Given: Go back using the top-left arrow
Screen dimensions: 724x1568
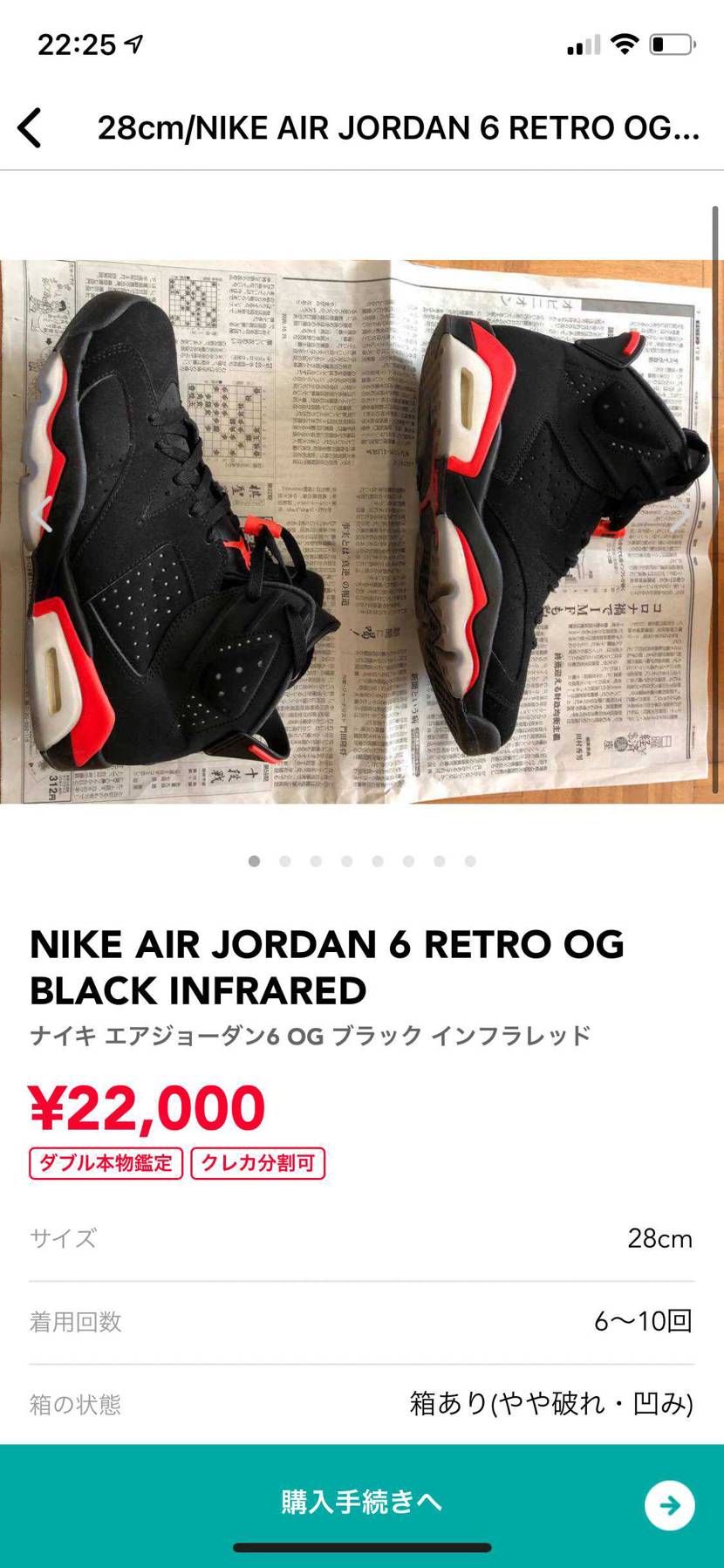Looking at the screenshot, I should click(30, 128).
